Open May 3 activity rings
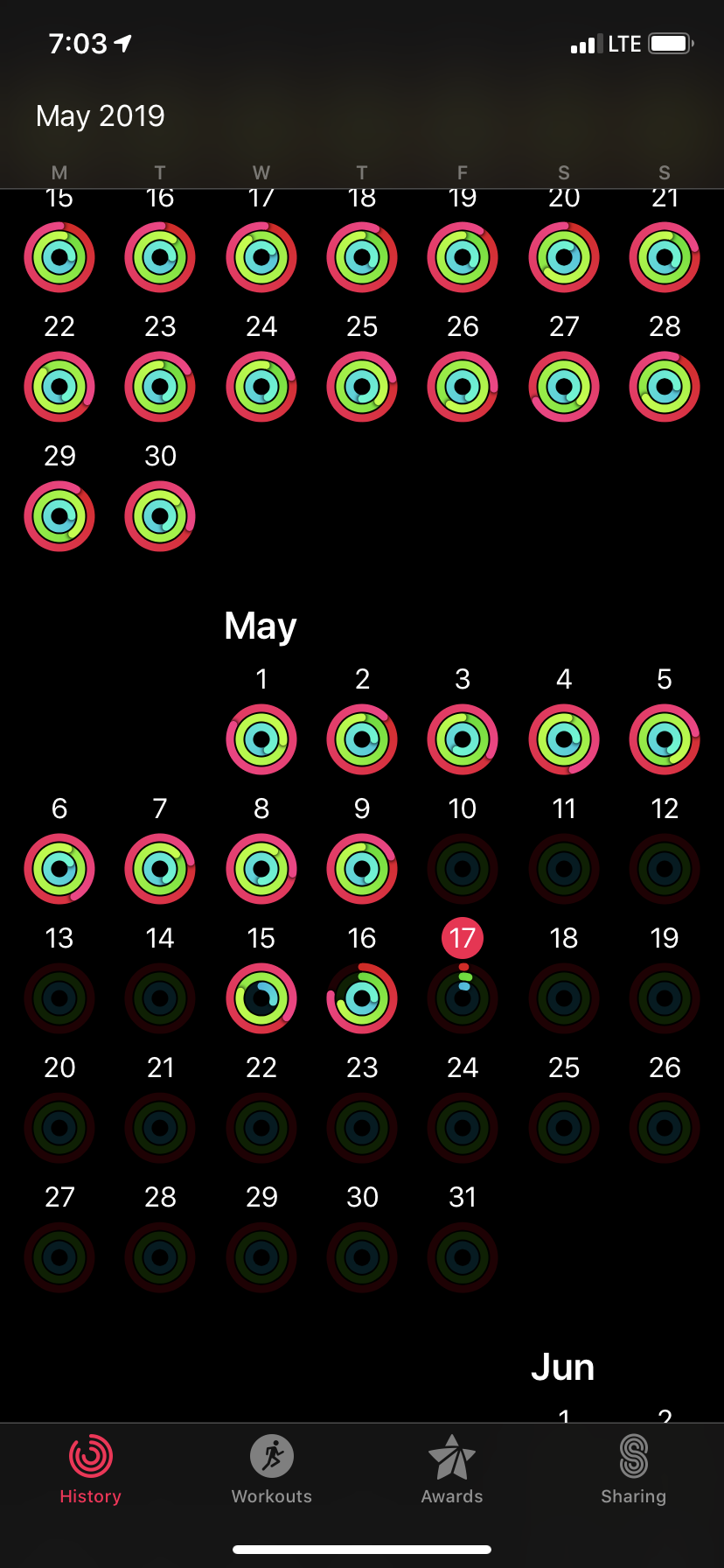The height and width of the screenshot is (1568, 724). pyautogui.click(x=463, y=739)
